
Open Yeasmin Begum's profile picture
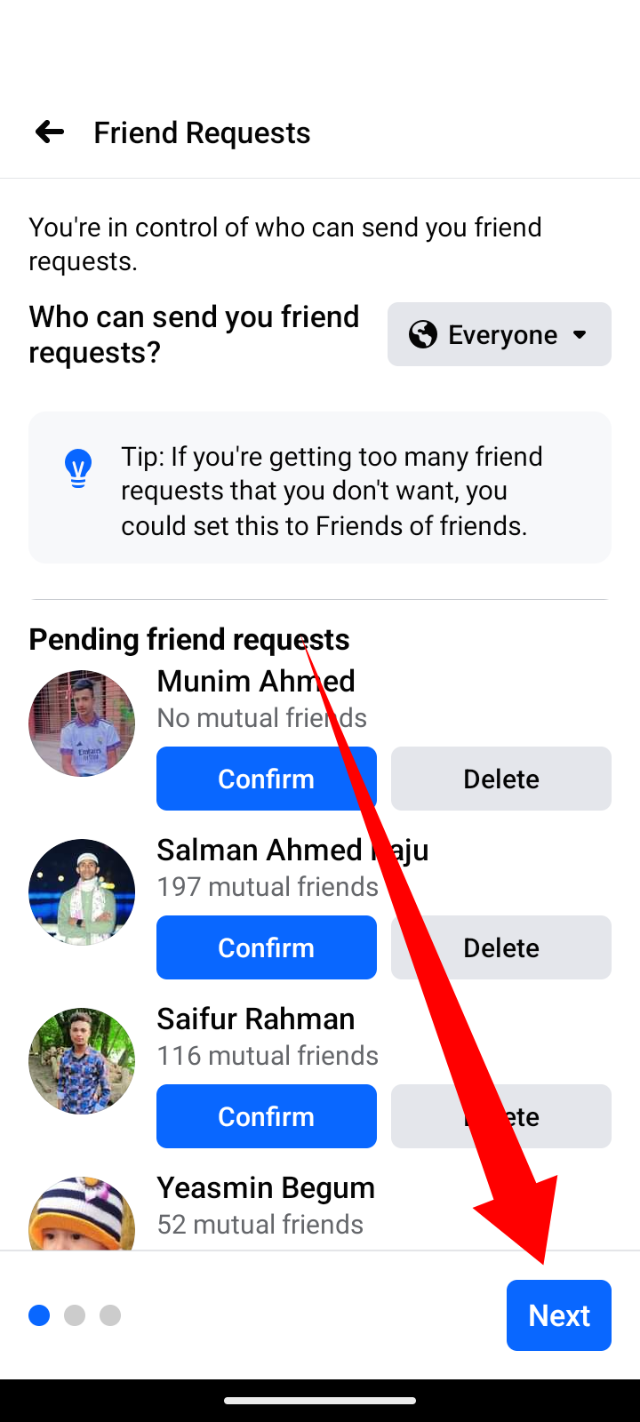pyautogui.click(x=82, y=1215)
